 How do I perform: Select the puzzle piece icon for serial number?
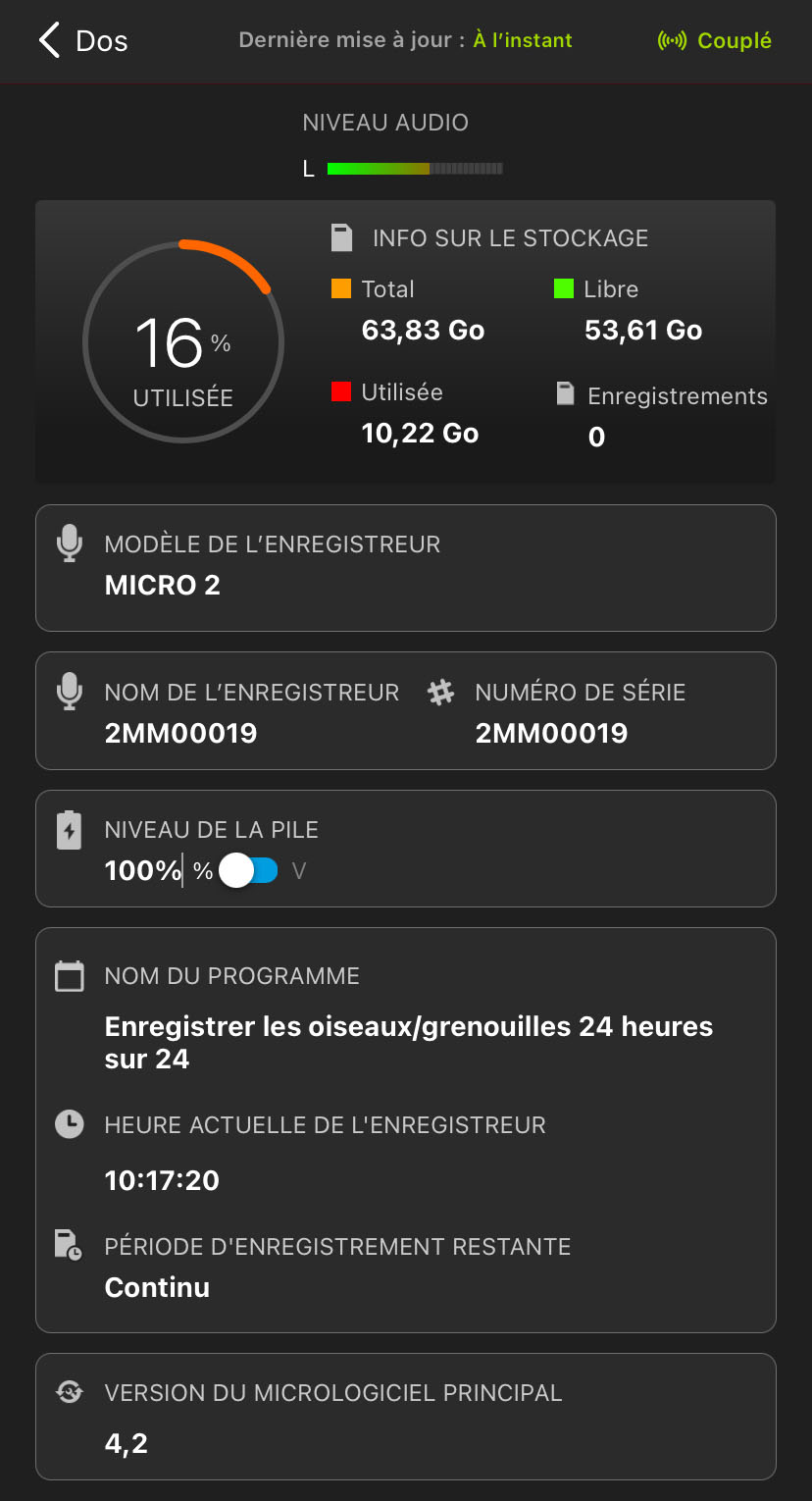click(441, 692)
